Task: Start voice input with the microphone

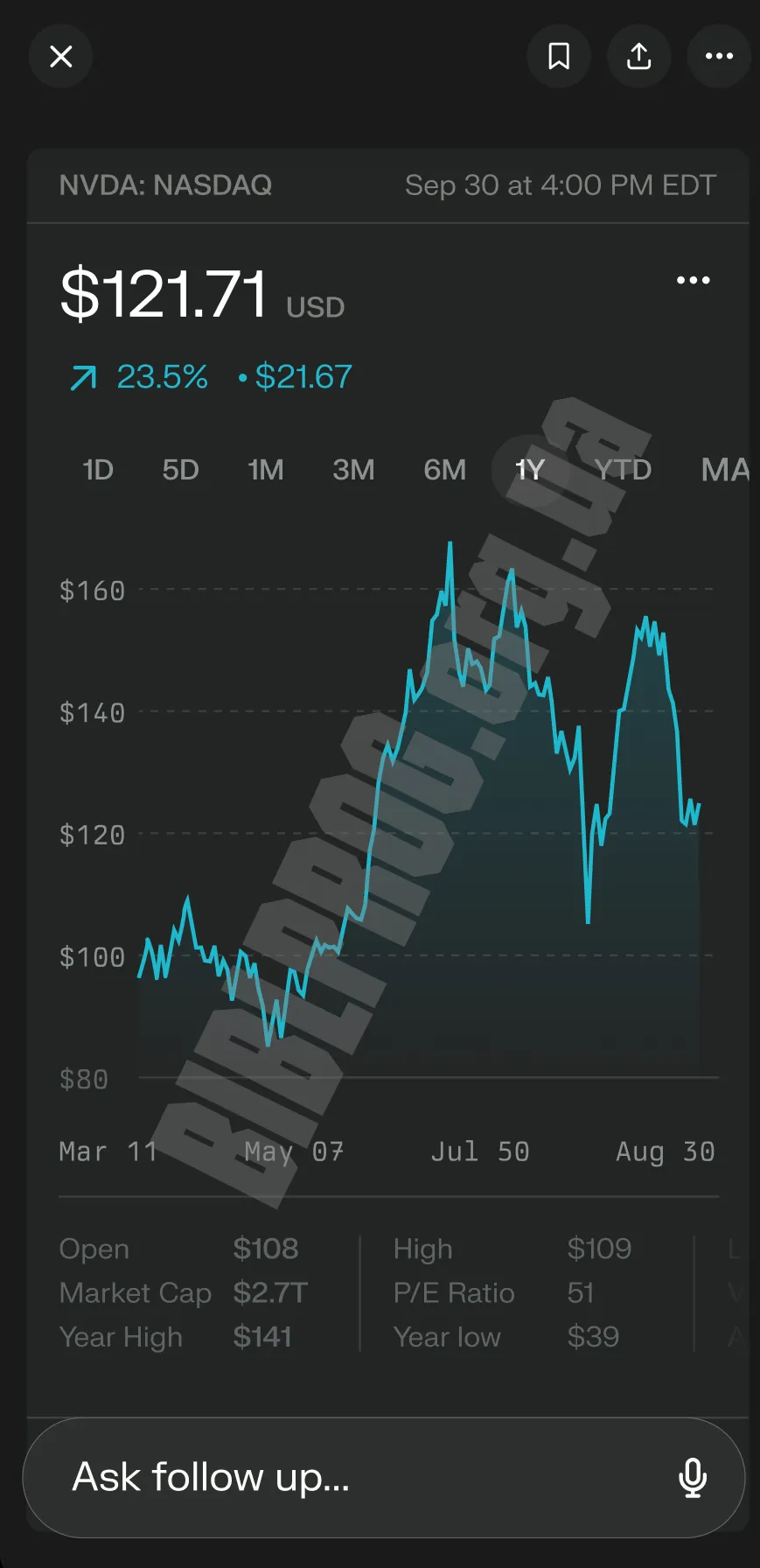Action: point(693,1478)
